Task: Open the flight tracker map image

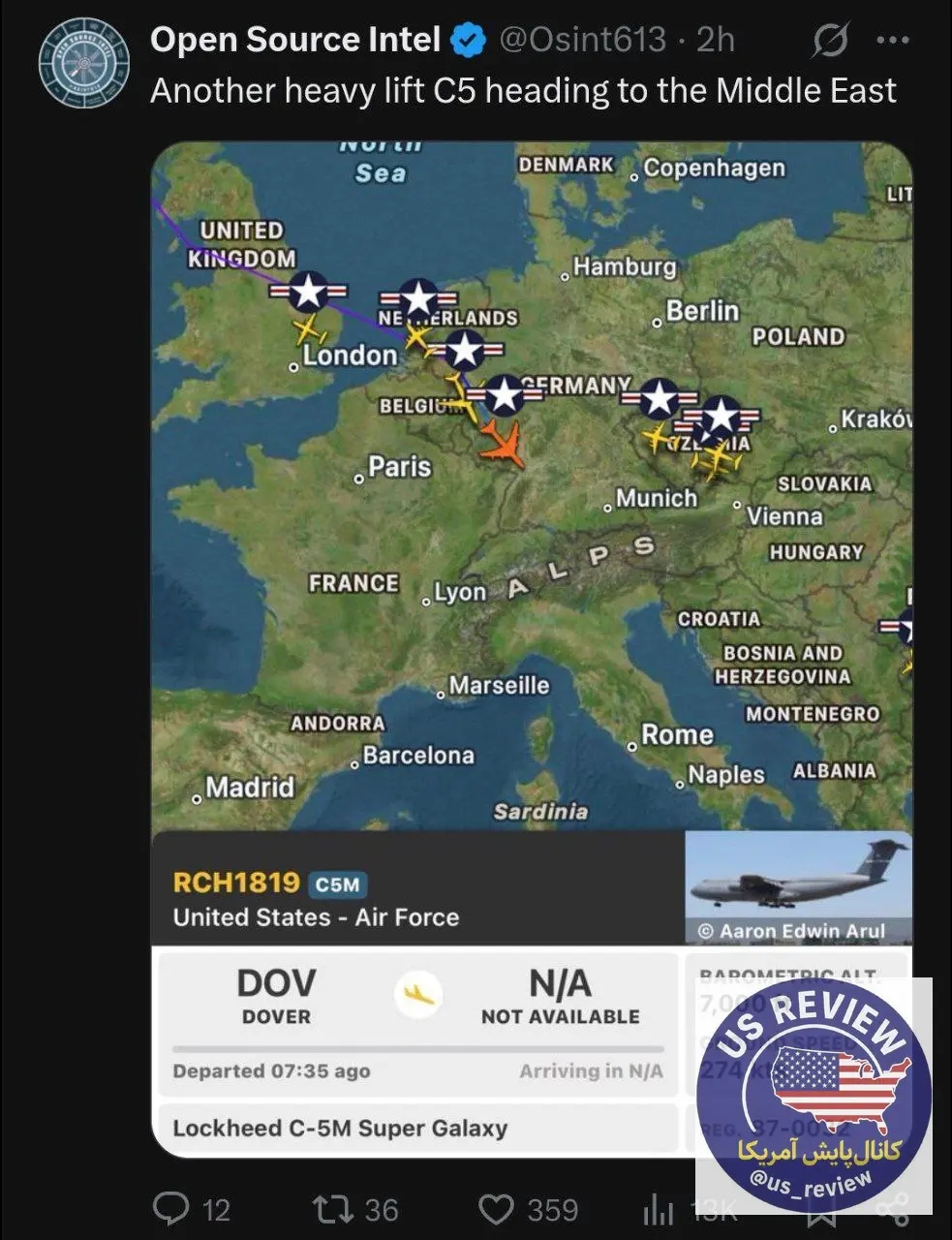Action: tap(531, 484)
